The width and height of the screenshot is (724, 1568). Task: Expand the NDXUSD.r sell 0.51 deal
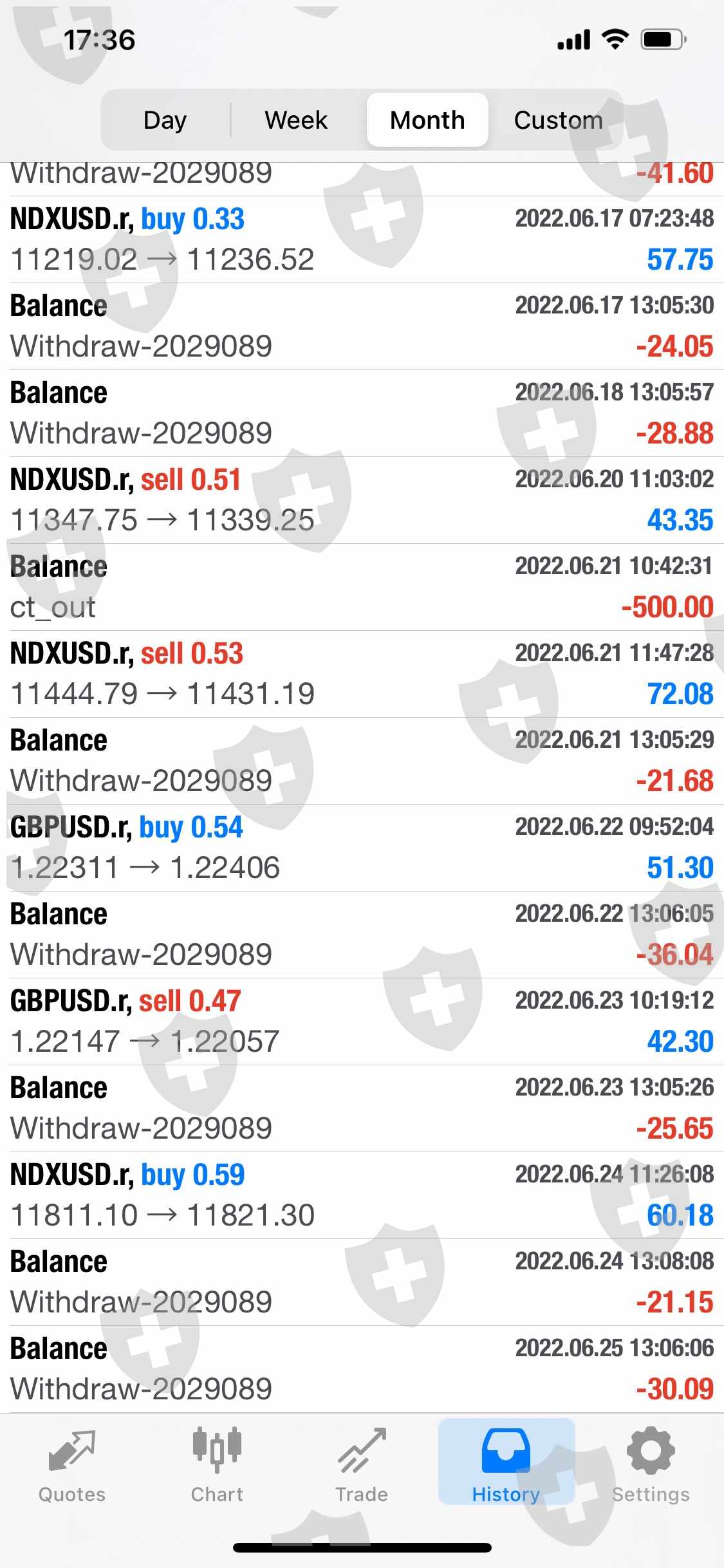tap(362, 500)
